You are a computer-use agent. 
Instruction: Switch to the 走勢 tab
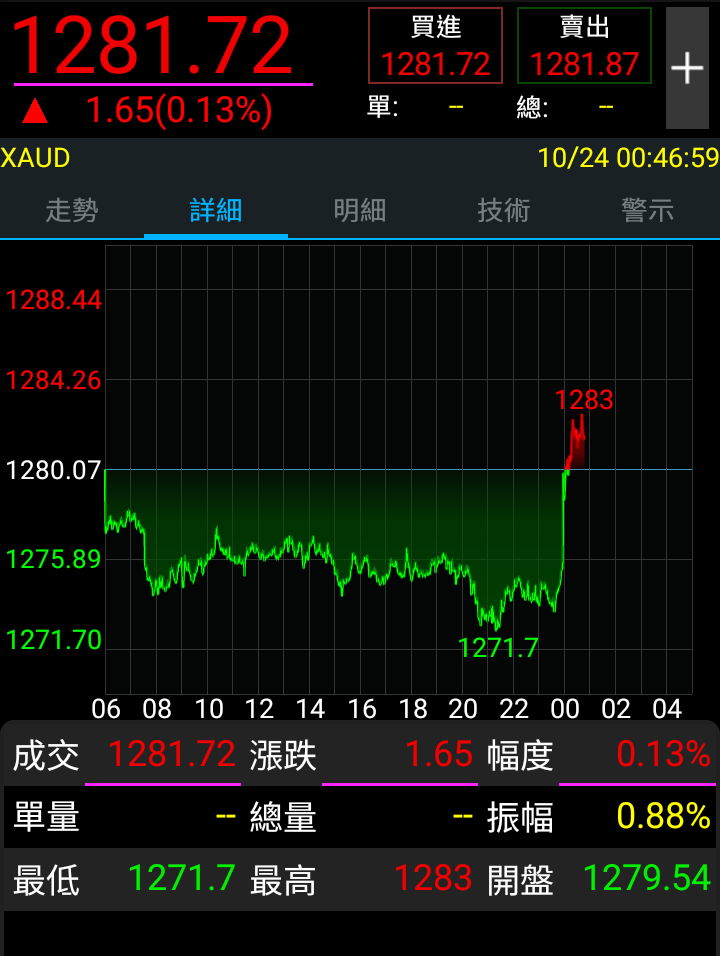72,210
